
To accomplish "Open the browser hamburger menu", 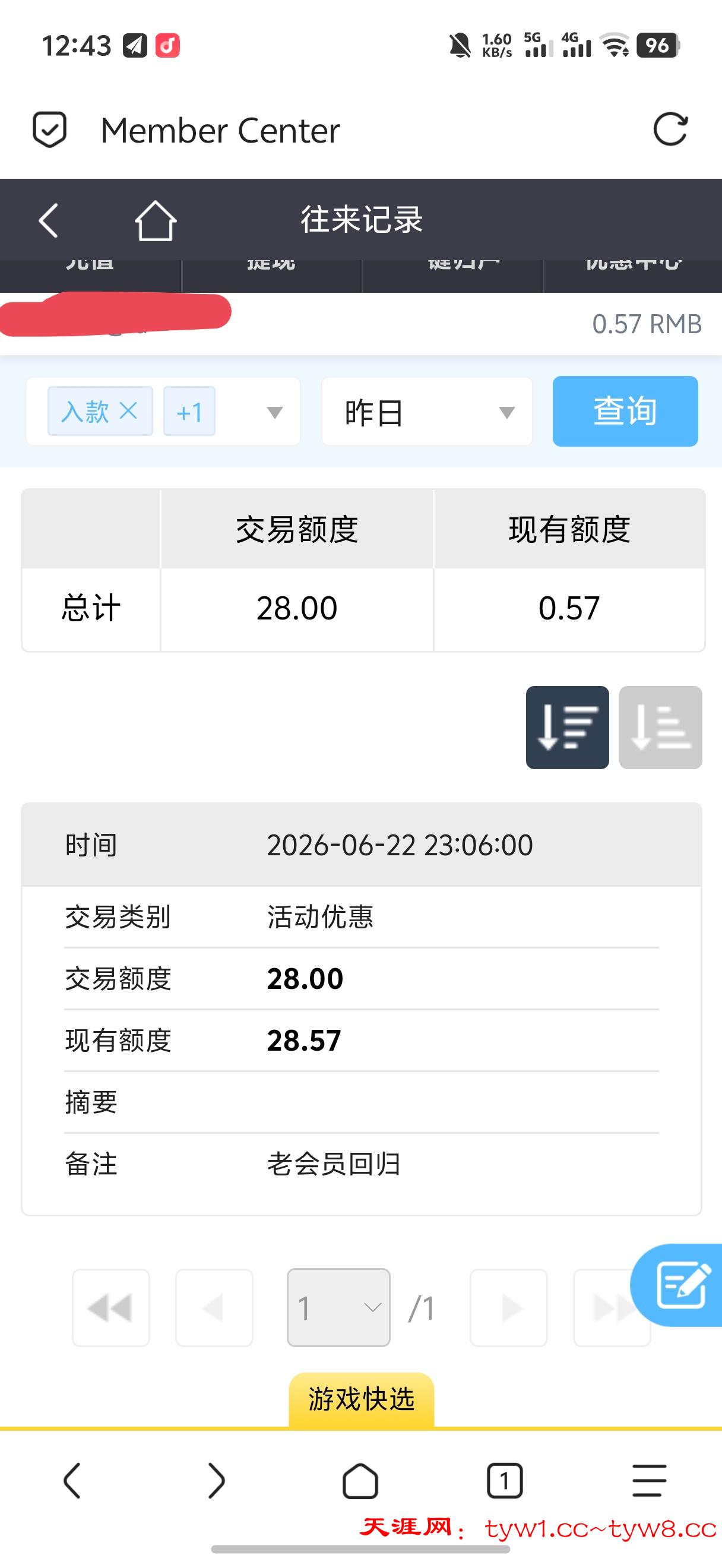I will 649,1480.
